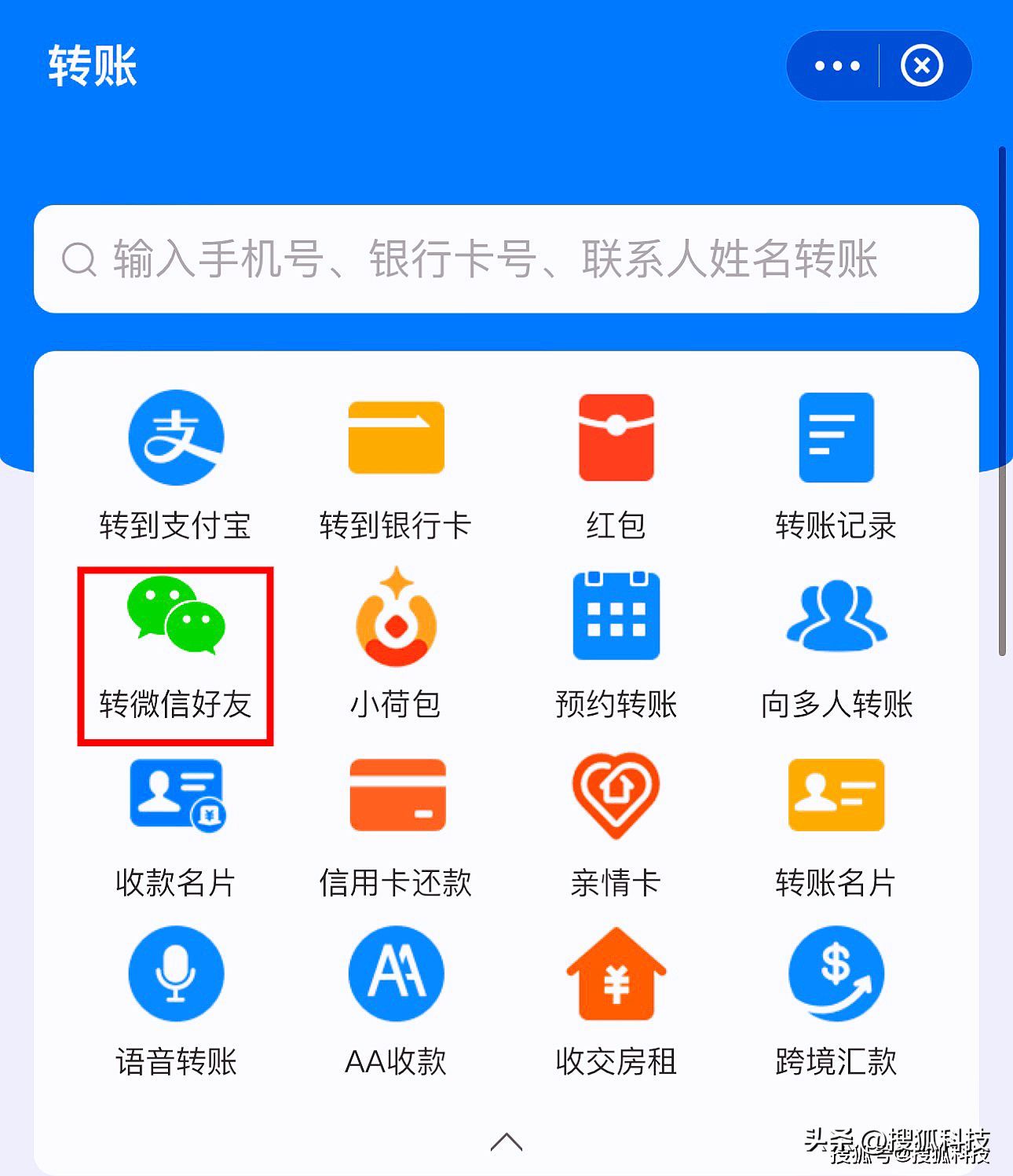Screen dimensions: 1013x1176
Task: Select 转到银行卡 option
Action: (x=396, y=438)
